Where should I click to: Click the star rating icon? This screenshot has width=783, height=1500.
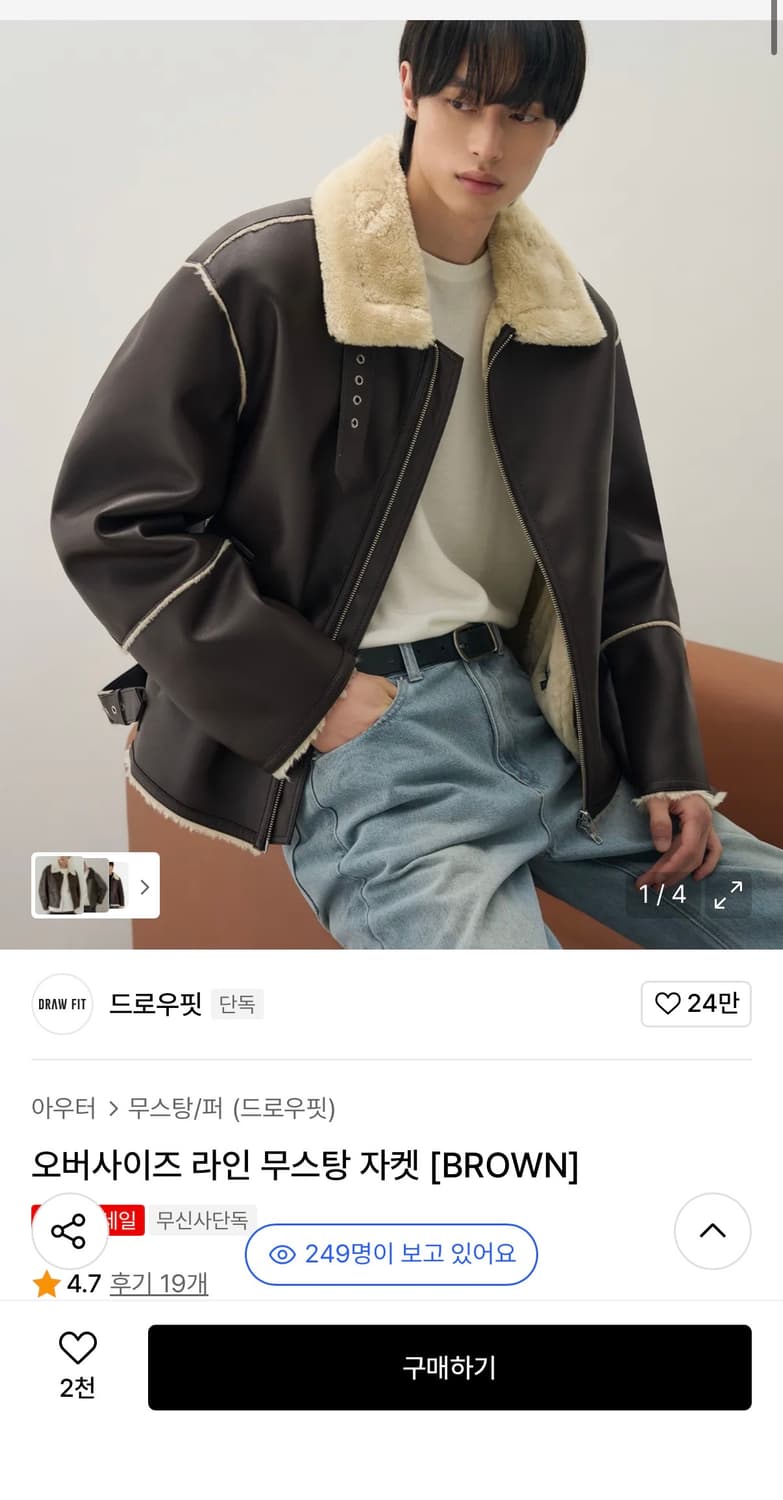(x=45, y=1284)
